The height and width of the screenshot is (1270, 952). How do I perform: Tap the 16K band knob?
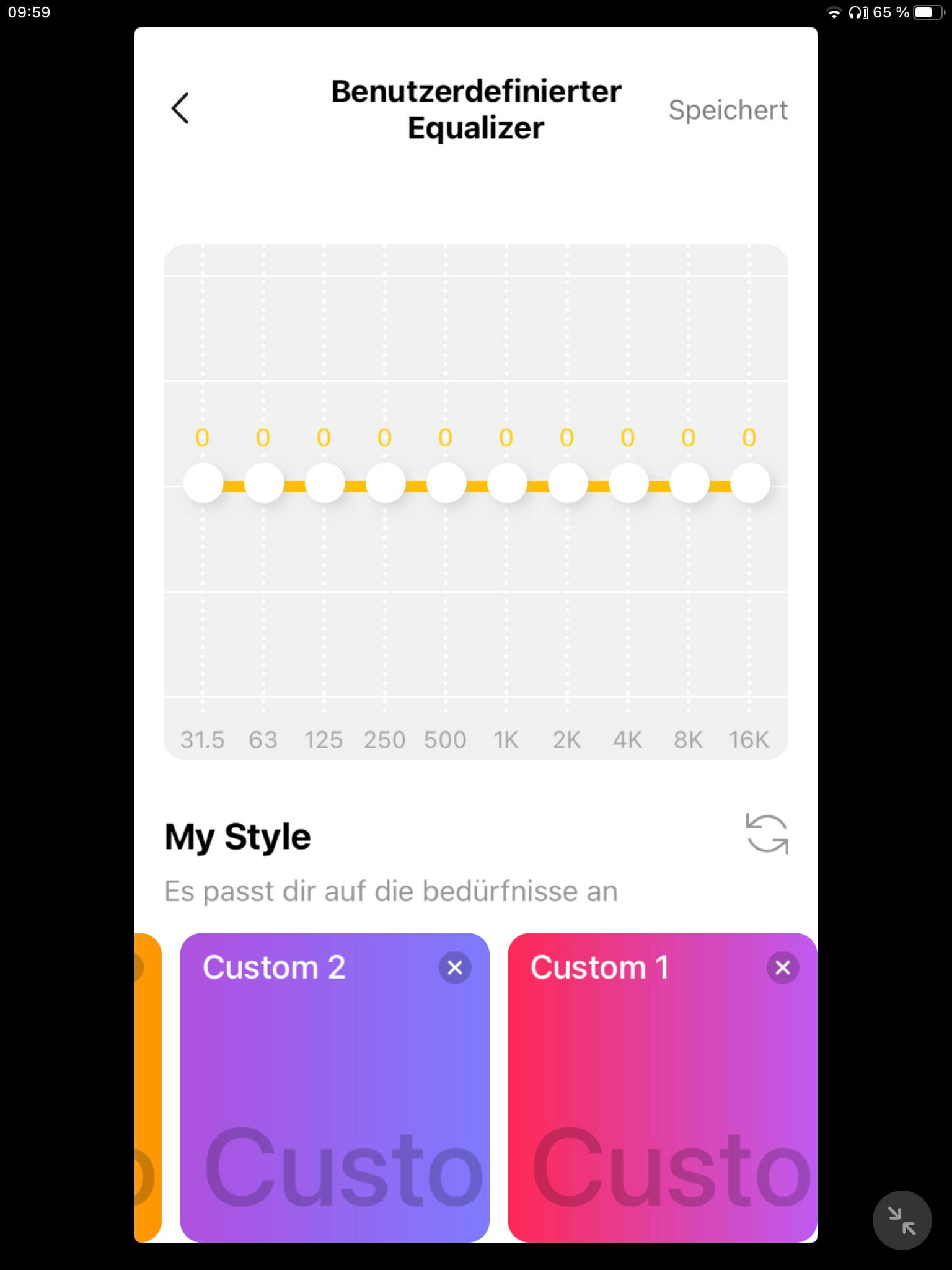click(x=750, y=483)
